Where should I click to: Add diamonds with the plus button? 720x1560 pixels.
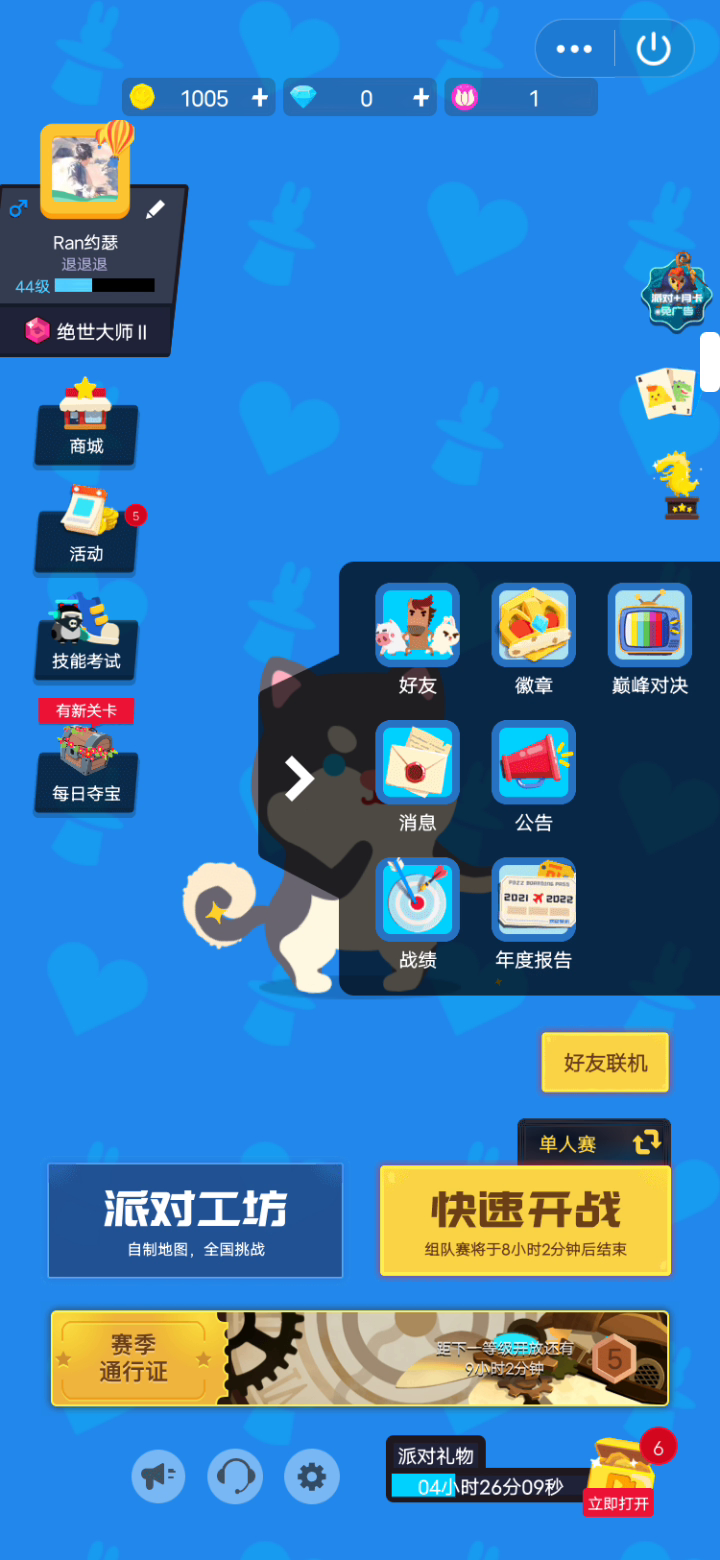(x=421, y=98)
